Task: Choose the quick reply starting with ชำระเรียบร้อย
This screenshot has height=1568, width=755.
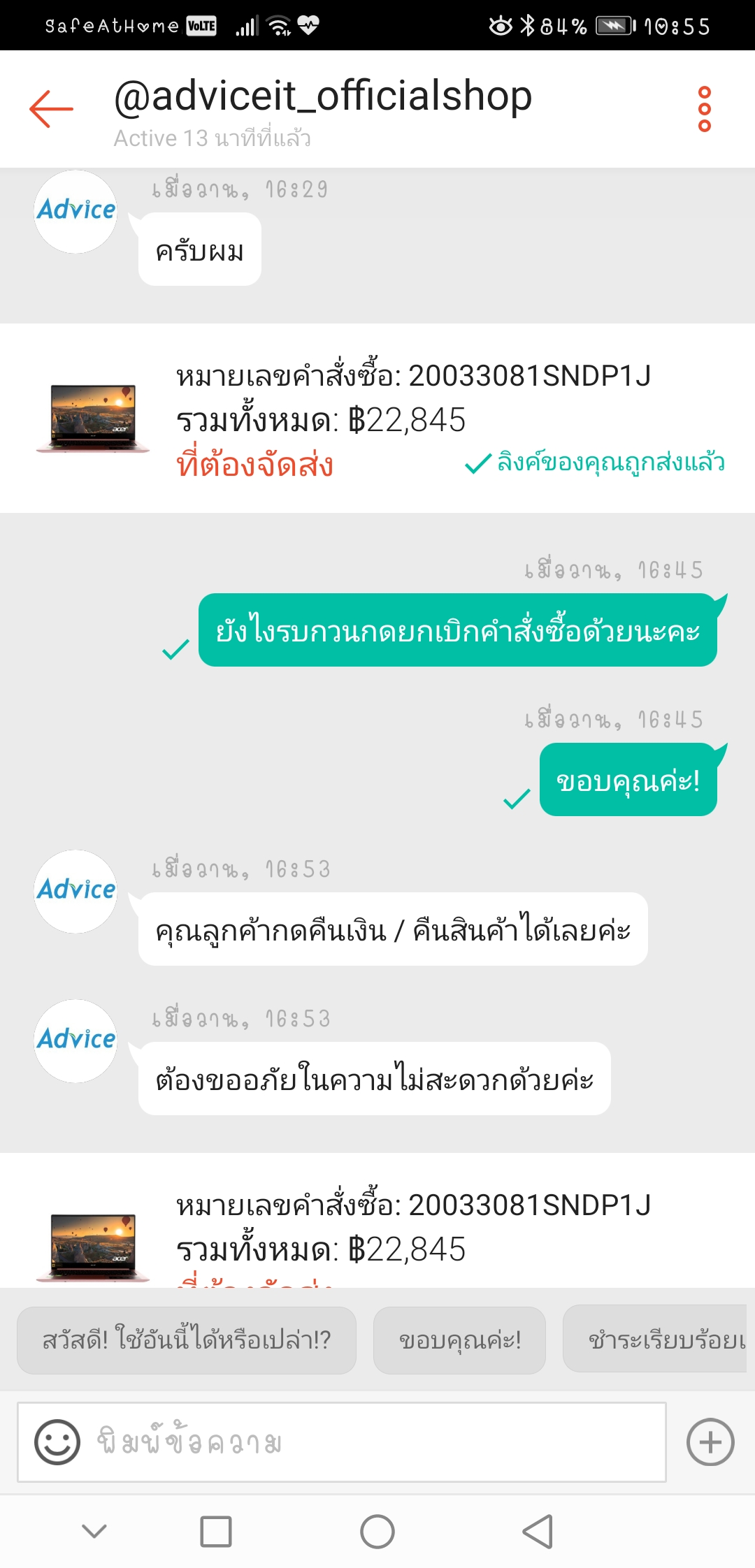Action: [x=657, y=1340]
